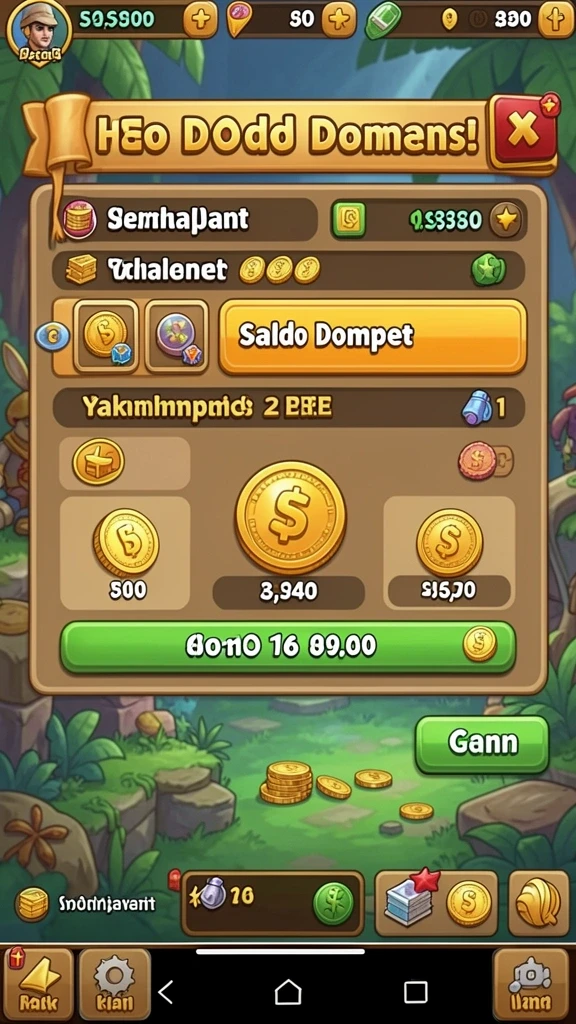Viewport: 576px width, 1024px height.
Task: Open the golden shell item button
Action: pyautogui.click(x=538, y=903)
